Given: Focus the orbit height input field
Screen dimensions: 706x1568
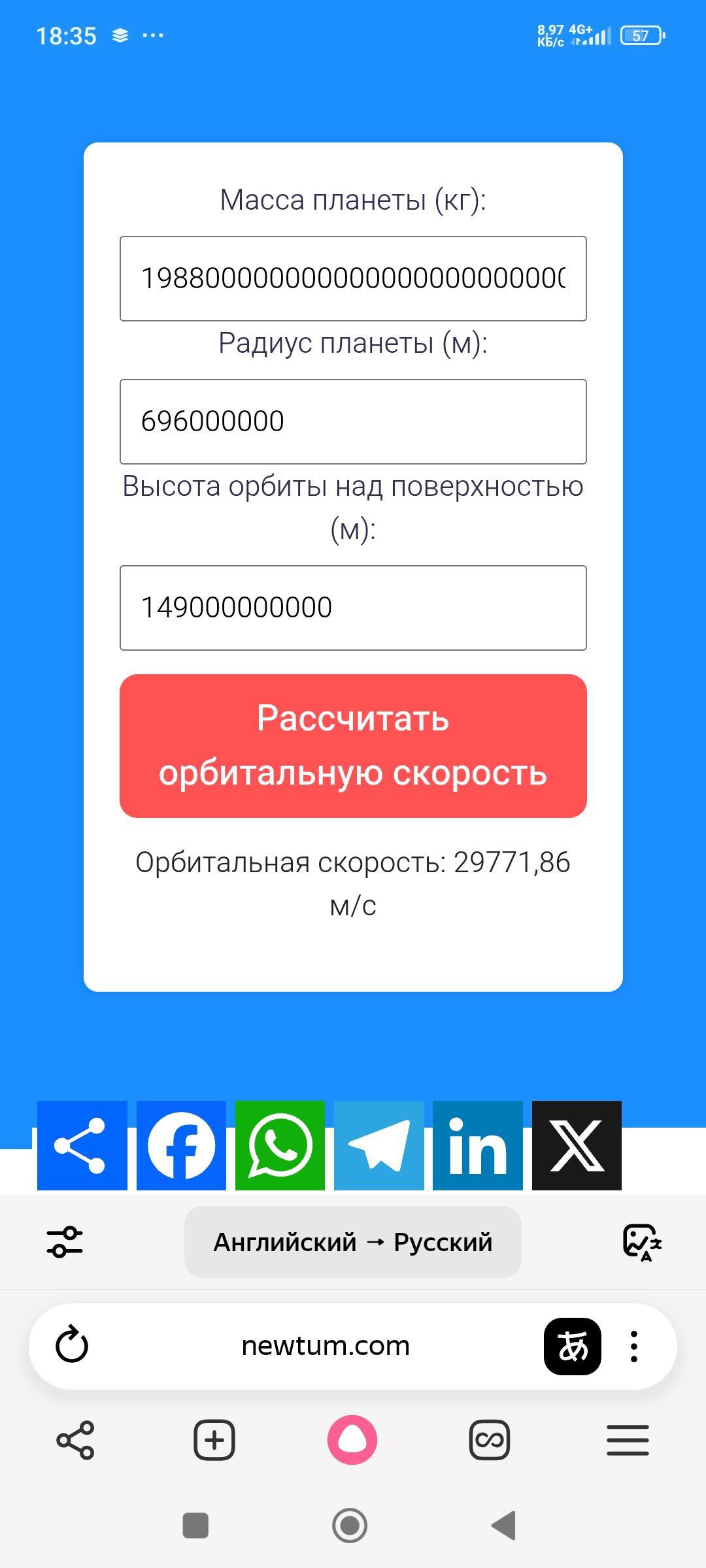Looking at the screenshot, I should (353, 608).
